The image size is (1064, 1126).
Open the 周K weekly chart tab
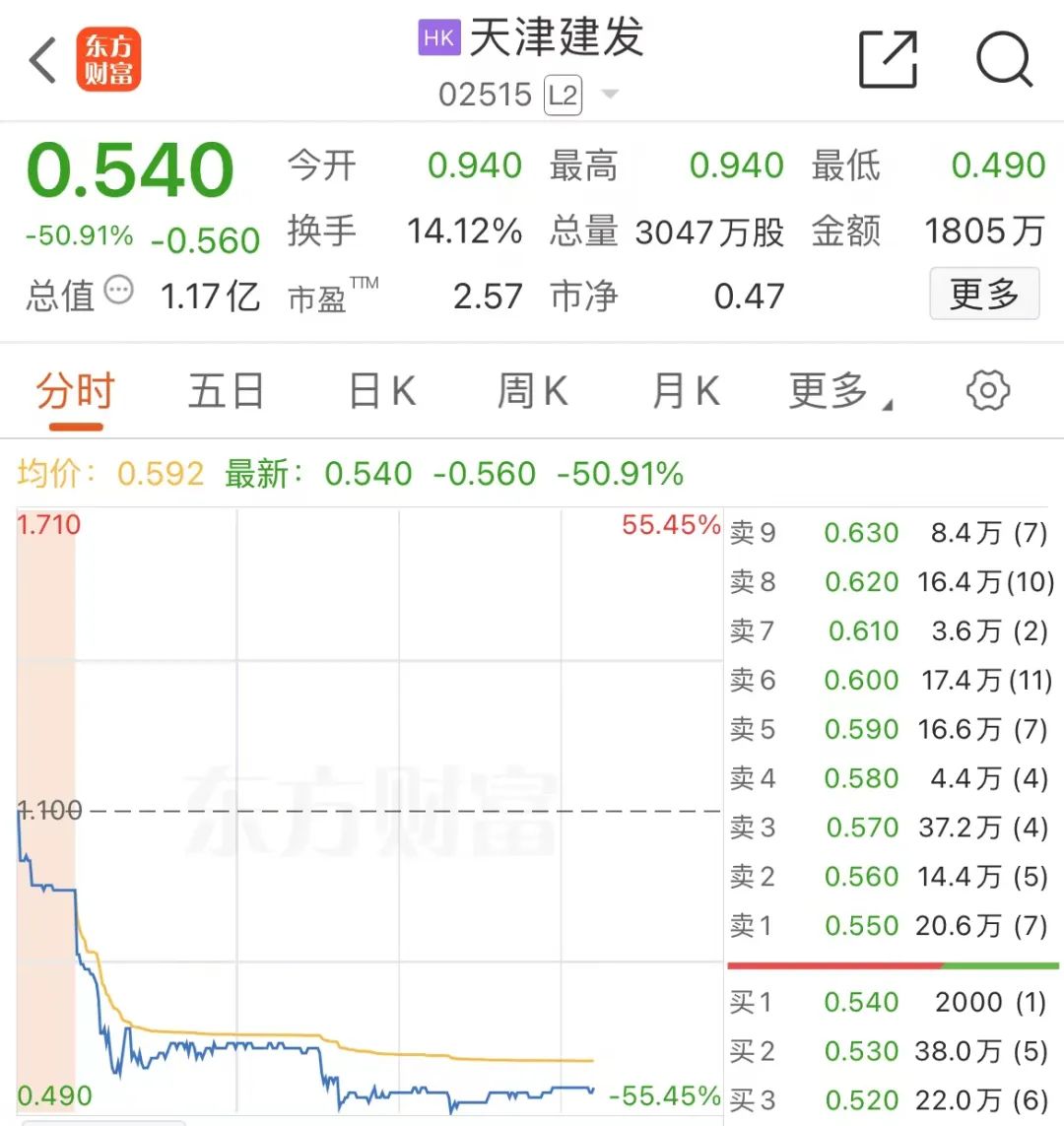pyautogui.click(x=531, y=390)
